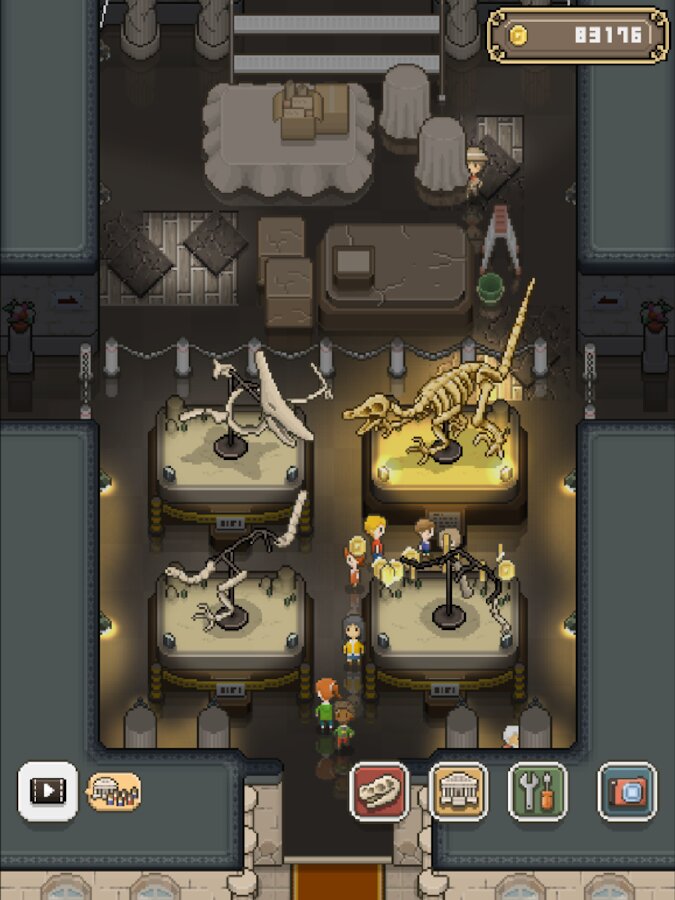Open the wrench and screwdriver tools menu

coord(537,792)
